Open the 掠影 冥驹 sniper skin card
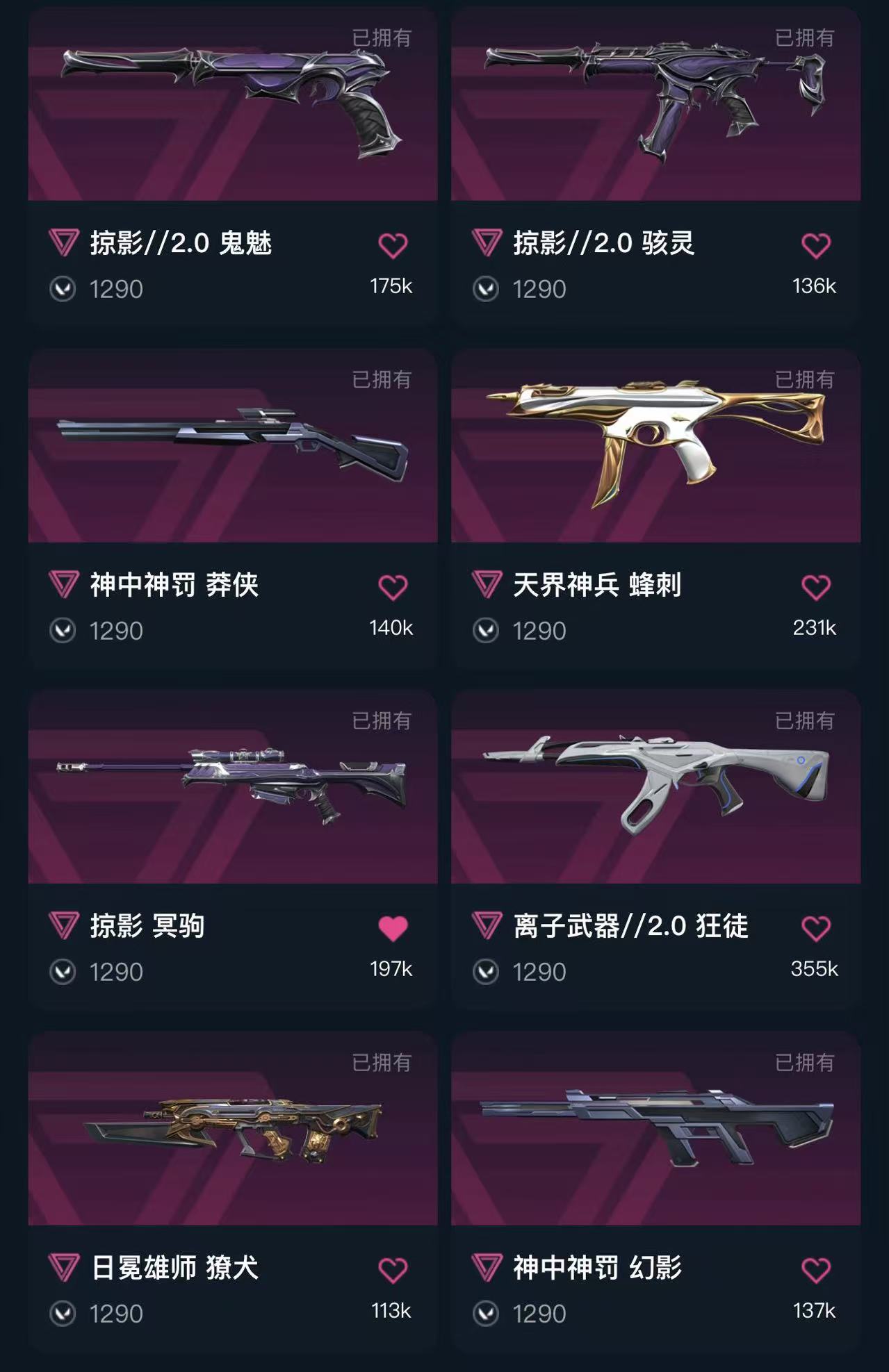Image resolution: width=889 pixels, height=1372 pixels. [233, 850]
